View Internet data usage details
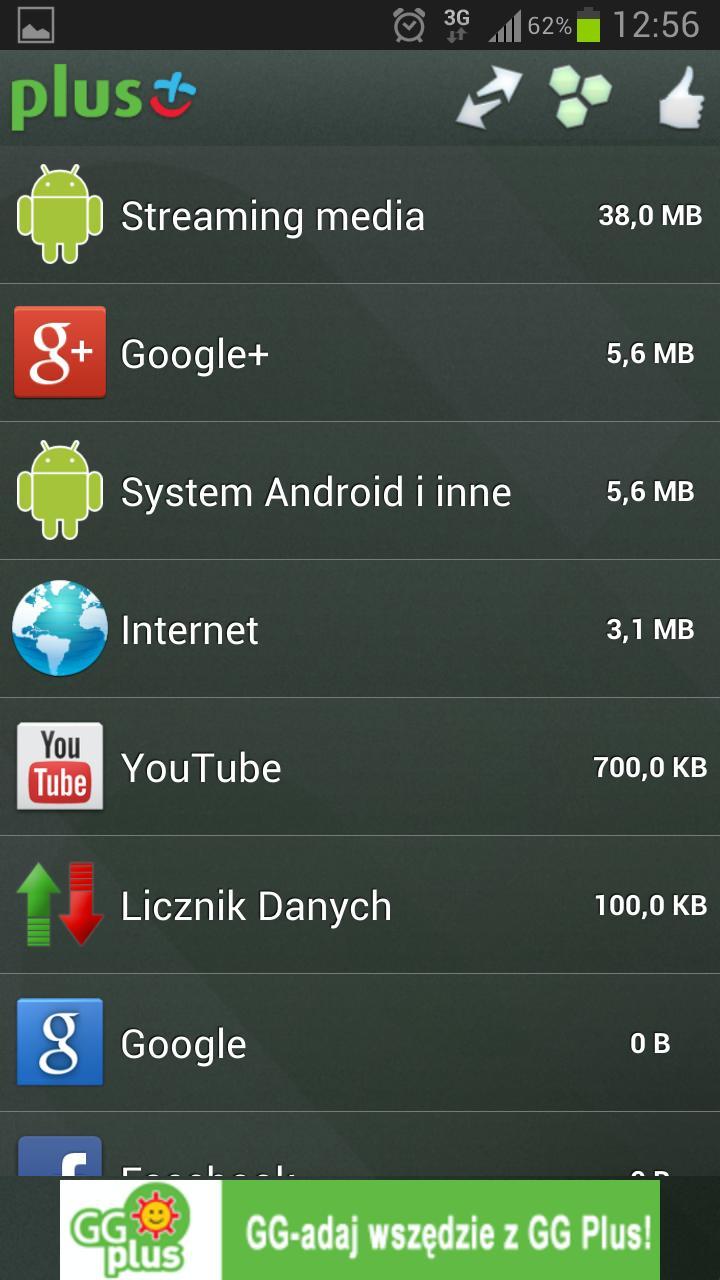The width and height of the screenshot is (720, 1280). point(360,629)
